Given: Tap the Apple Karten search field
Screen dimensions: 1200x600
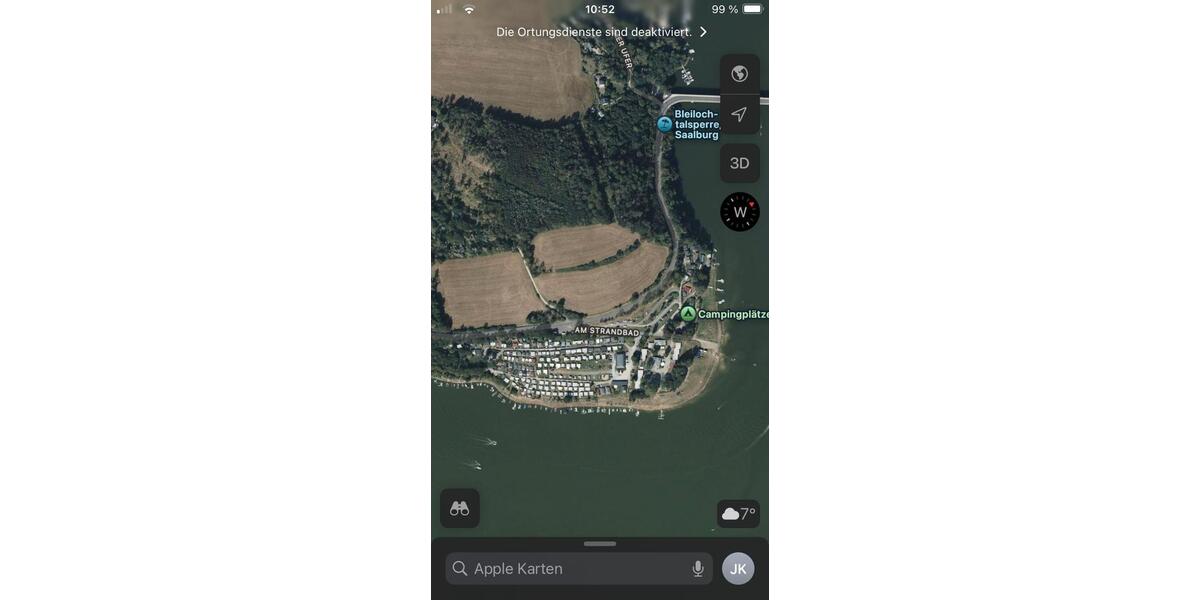Looking at the screenshot, I should pos(570,568).
